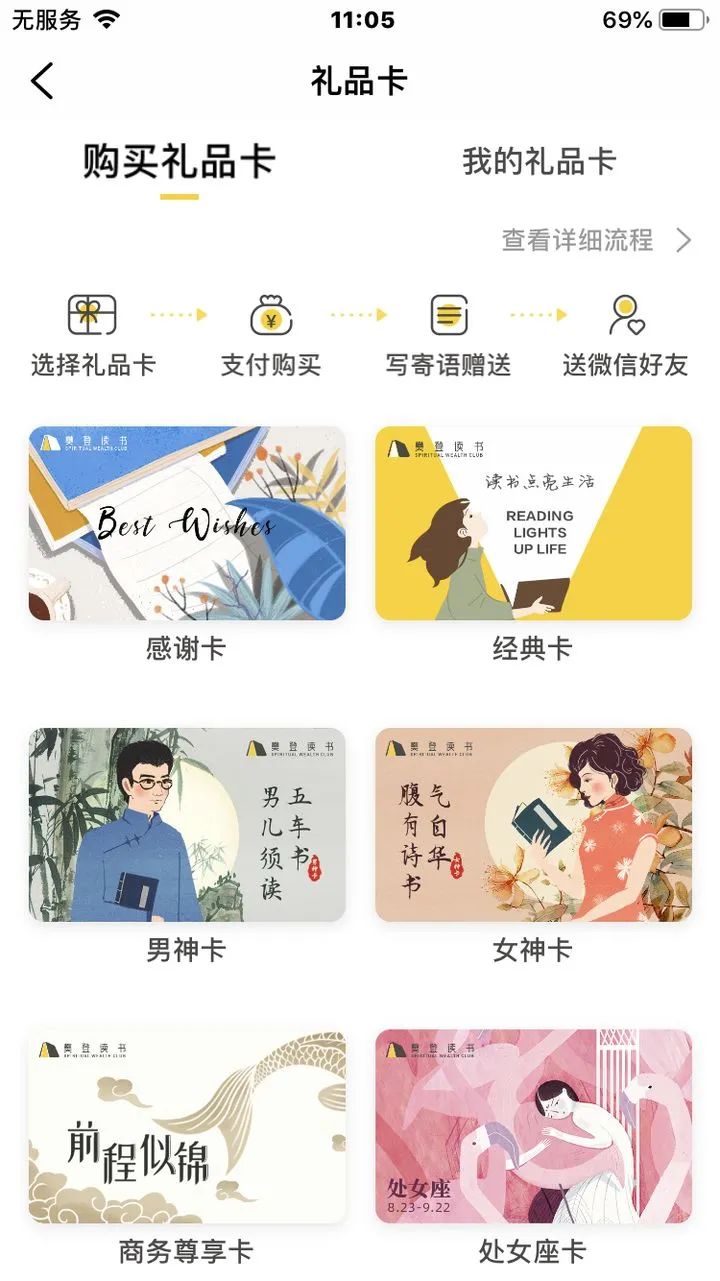Go back using the back arrow
Screen dimensions: 720x1281
point(42,81)
